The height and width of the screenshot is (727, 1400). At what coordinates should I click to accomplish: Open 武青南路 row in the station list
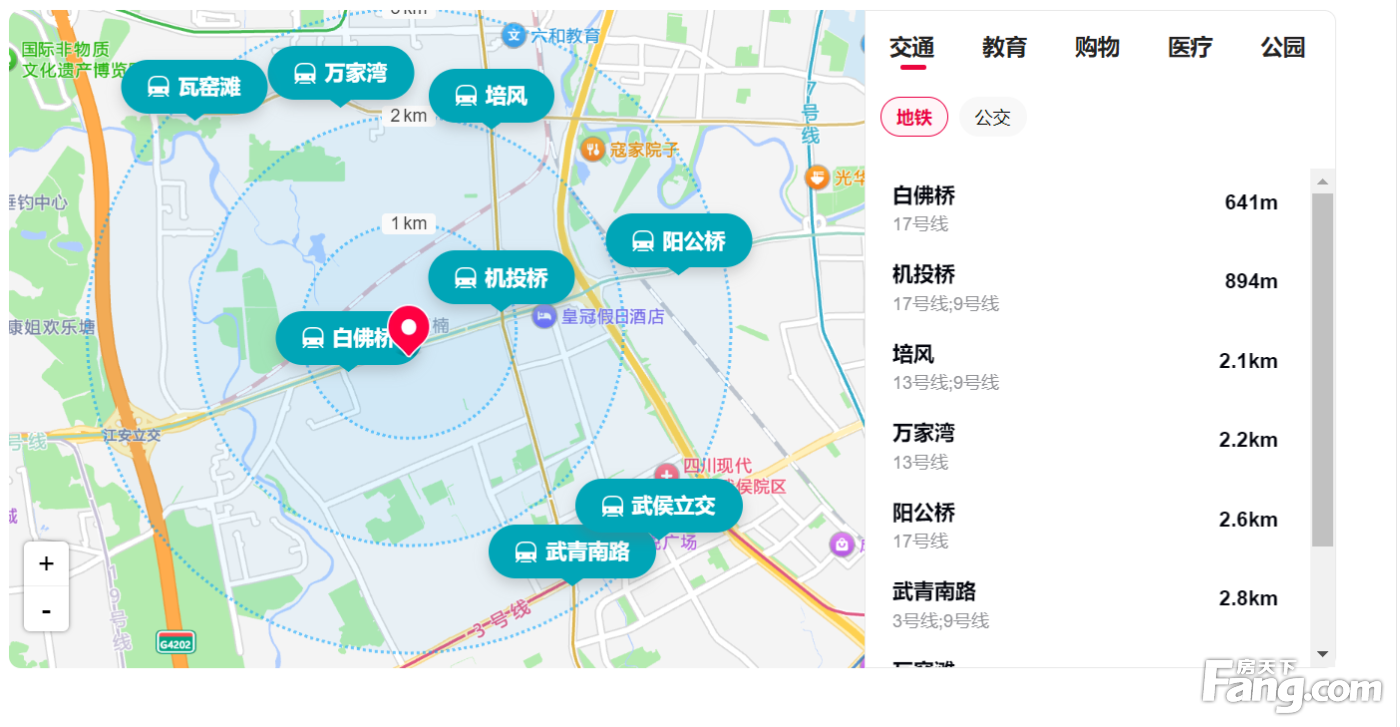[x=1086, y=605]
